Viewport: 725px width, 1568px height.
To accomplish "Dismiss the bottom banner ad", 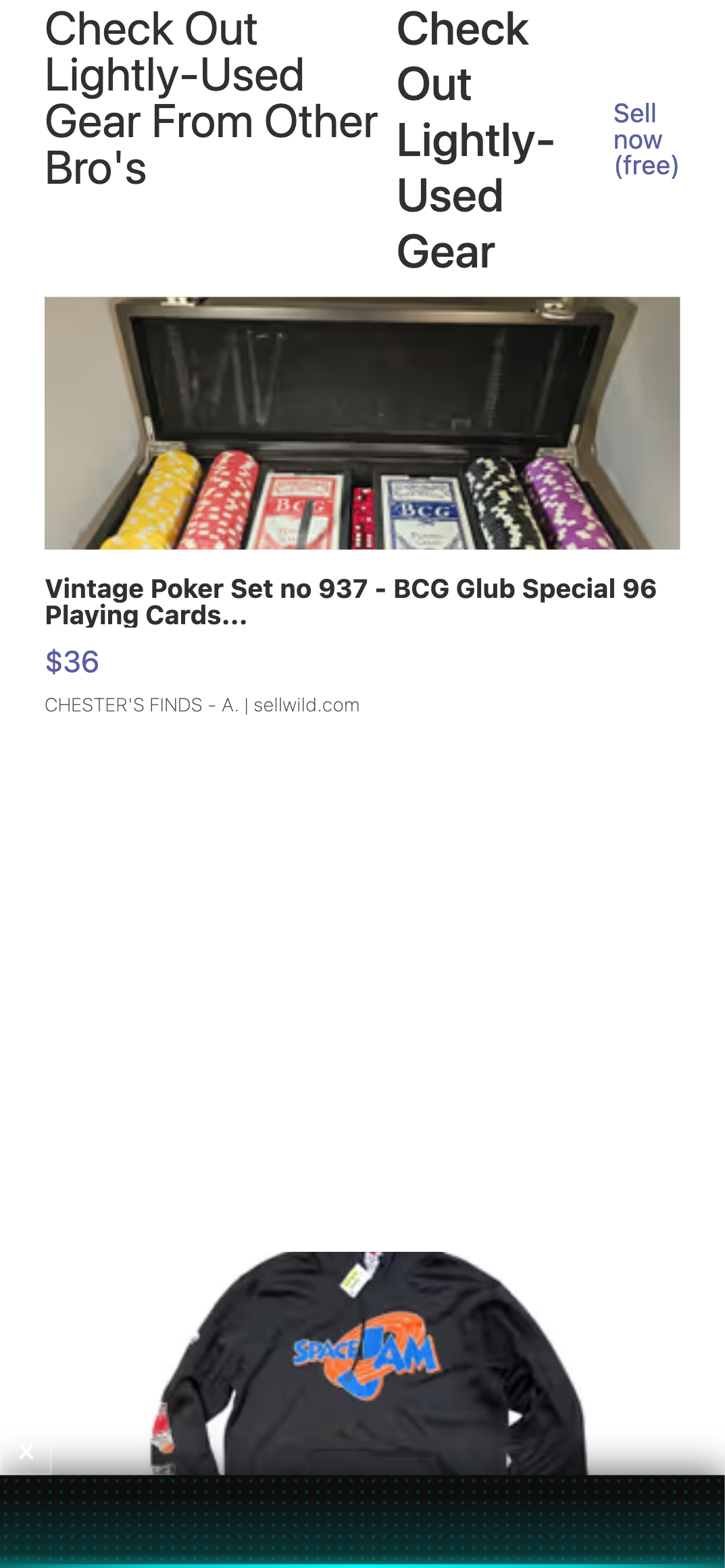I will pyautogui.click(x=26, y=1452).
